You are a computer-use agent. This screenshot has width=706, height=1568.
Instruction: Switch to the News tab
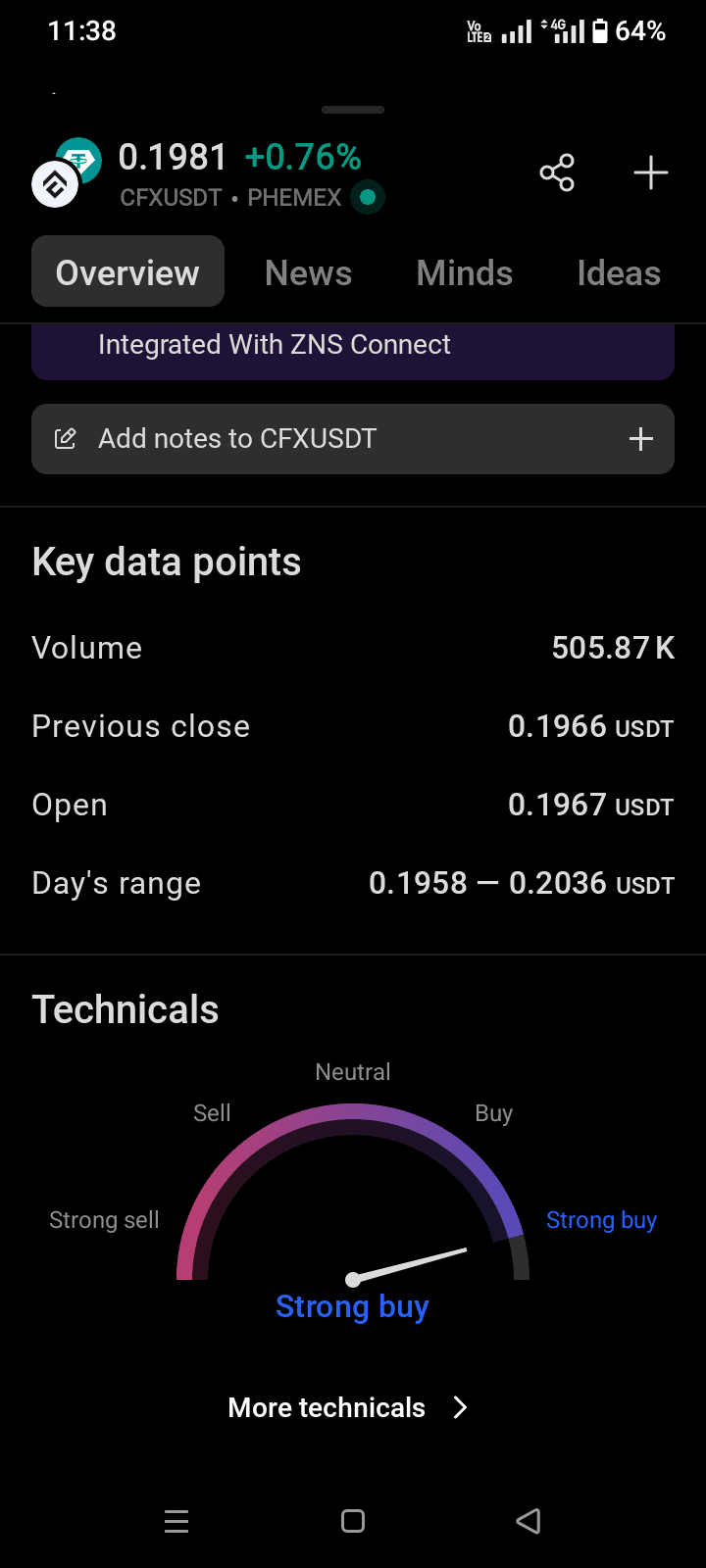point(308,273)
